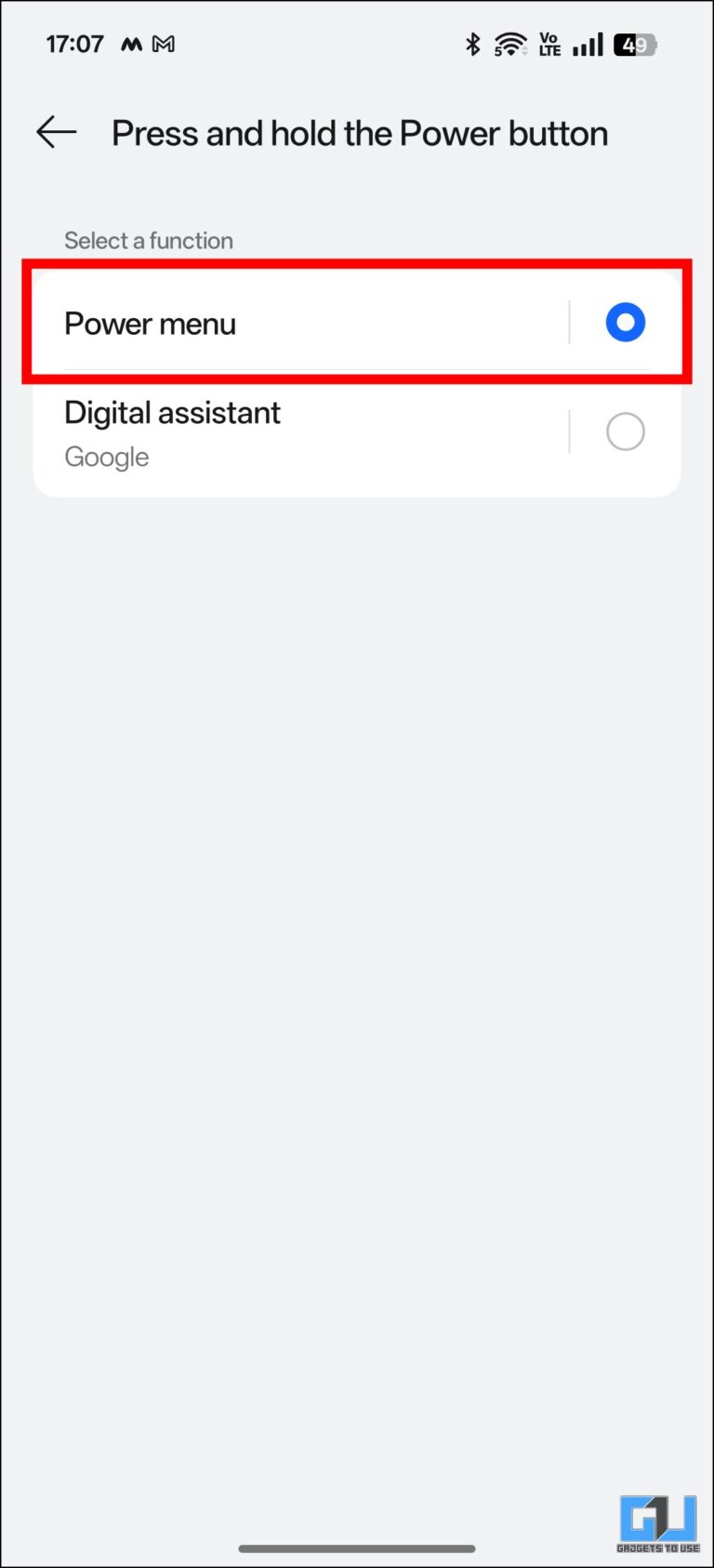Tap the back arrow icon

55,132
